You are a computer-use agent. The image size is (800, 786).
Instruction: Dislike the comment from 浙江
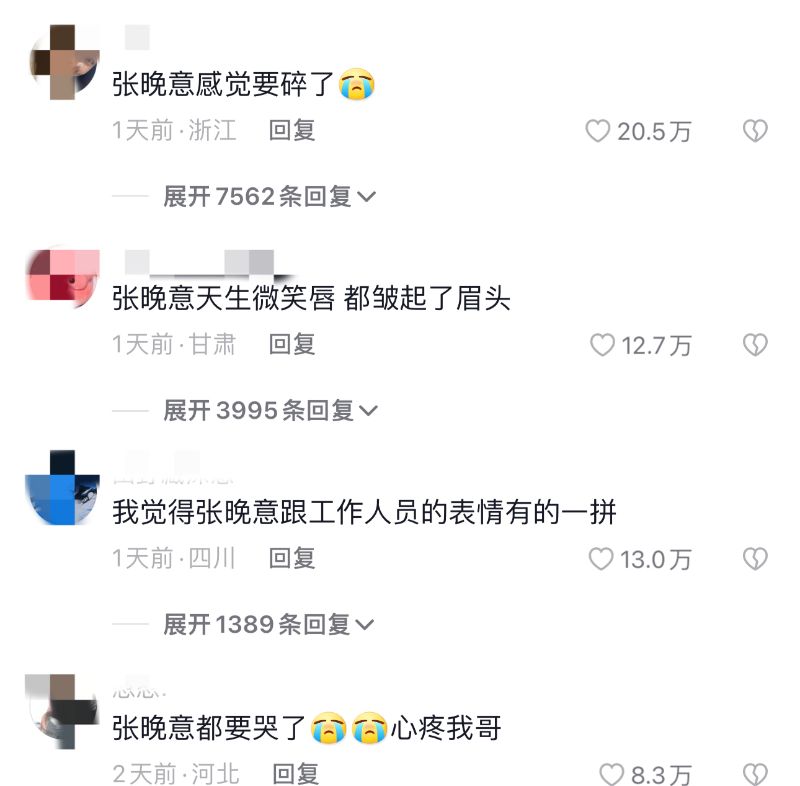[754, 132]
